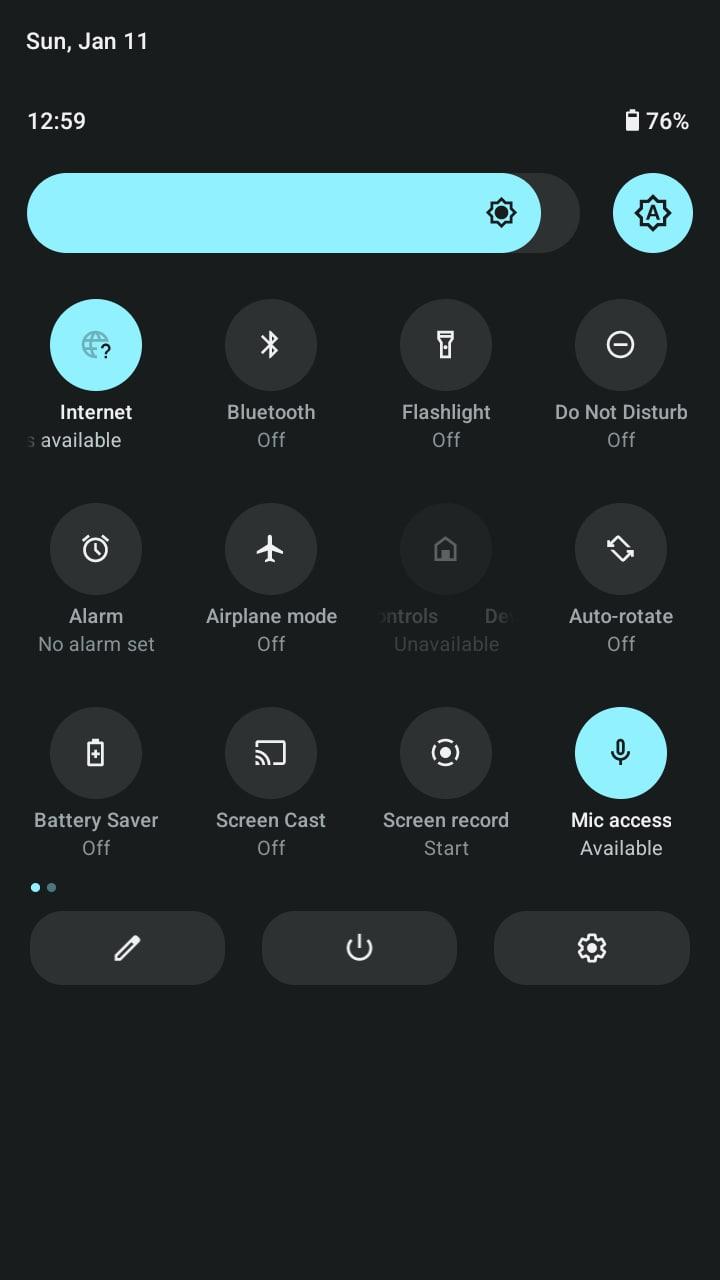This screenshot has width=720, height=1280.
Task: Open the Internet tile
Action: [x=96, y=345]
